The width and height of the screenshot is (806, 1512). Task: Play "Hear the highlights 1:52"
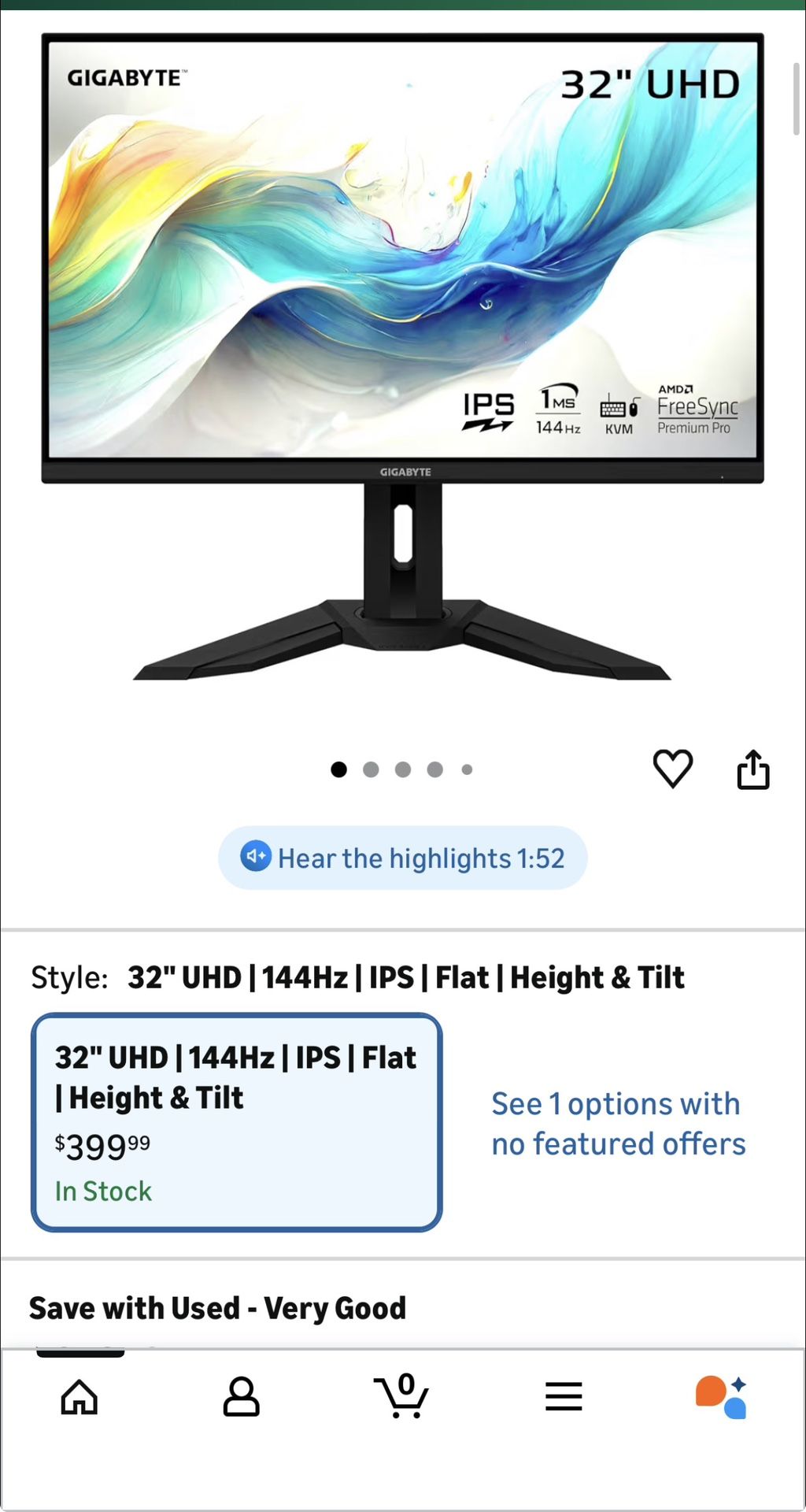click(403, 858)
